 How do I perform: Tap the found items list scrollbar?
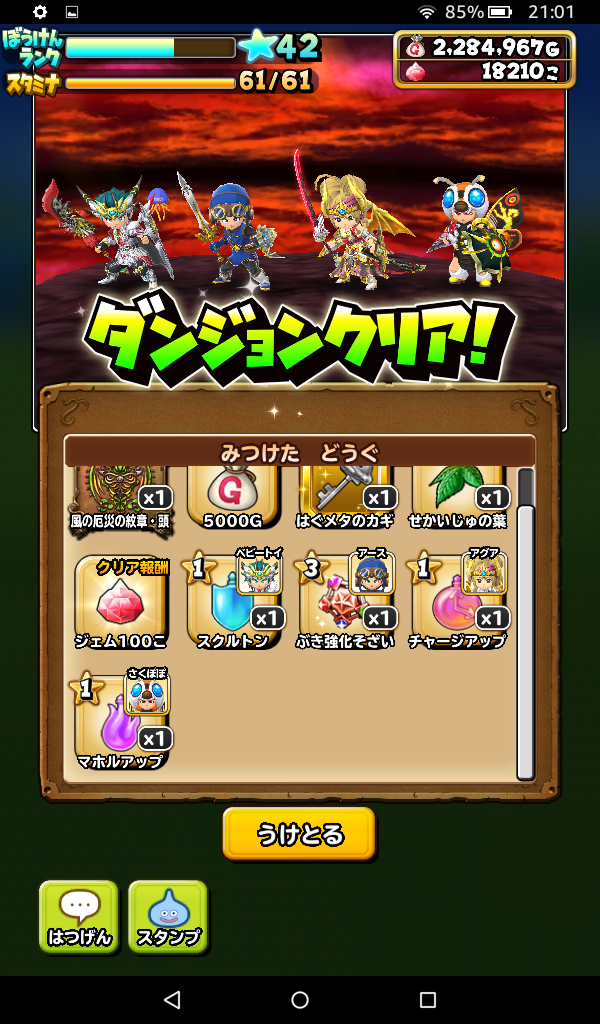click(525, 640)
